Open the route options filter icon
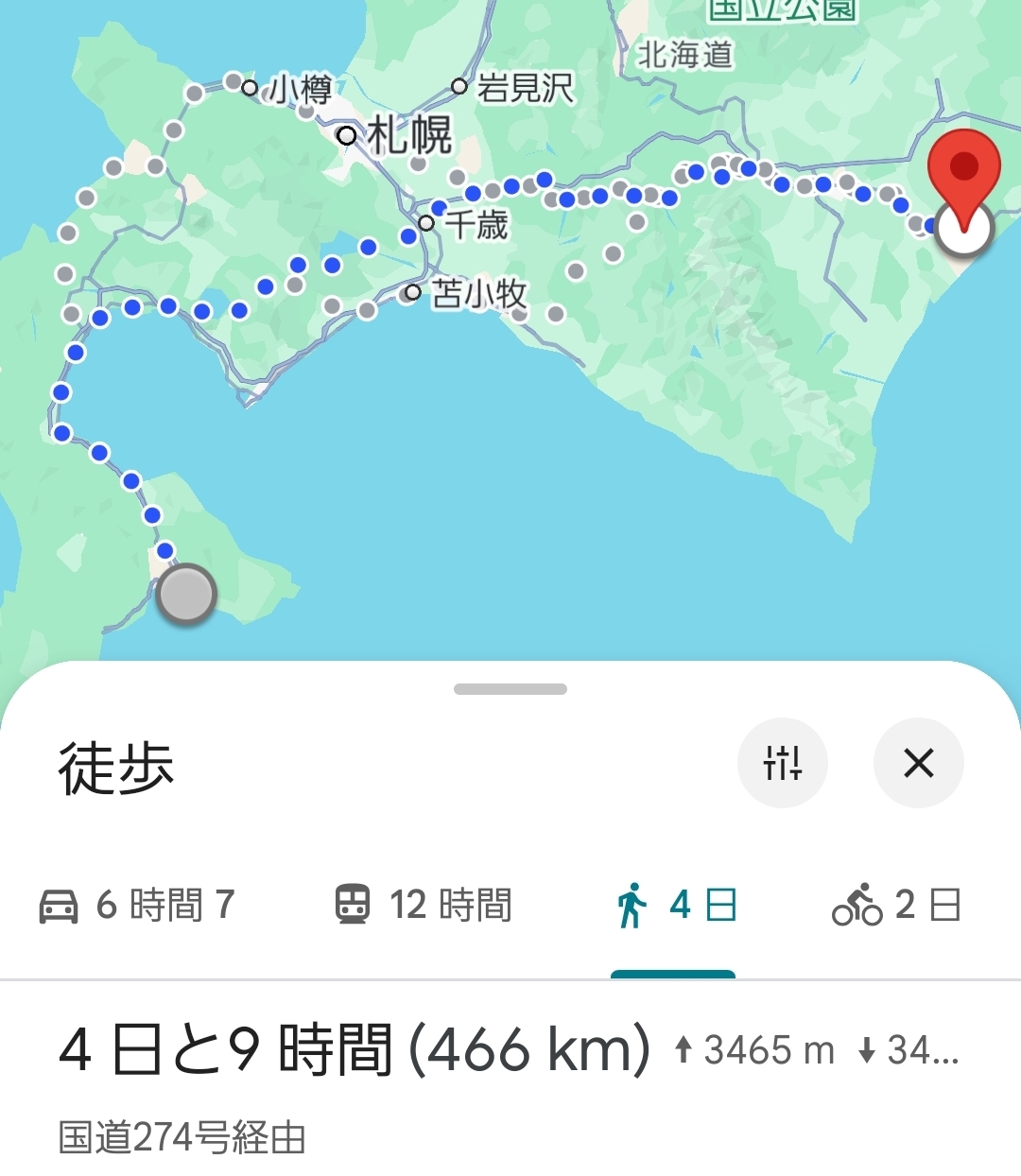 click(783, 762)
